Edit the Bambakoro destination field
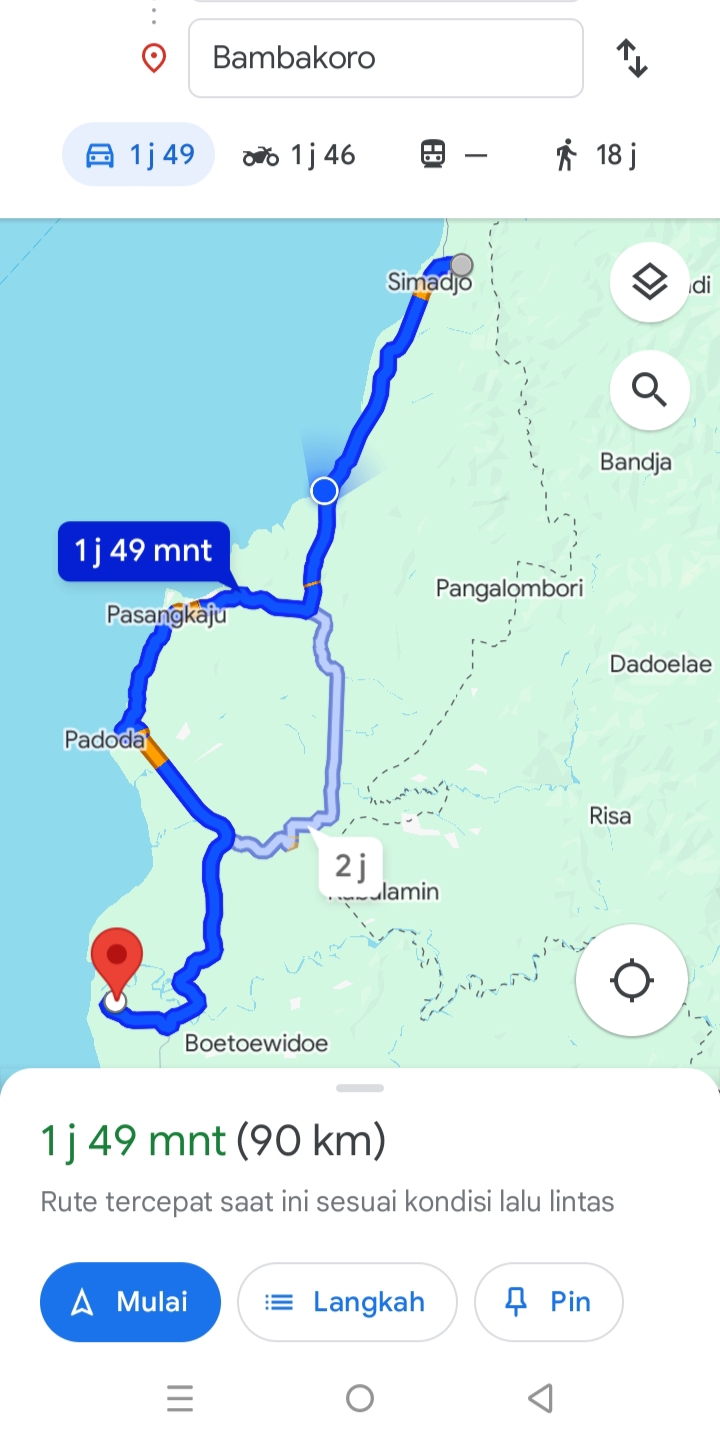The image size is (720, 1438). pos(385,58)
